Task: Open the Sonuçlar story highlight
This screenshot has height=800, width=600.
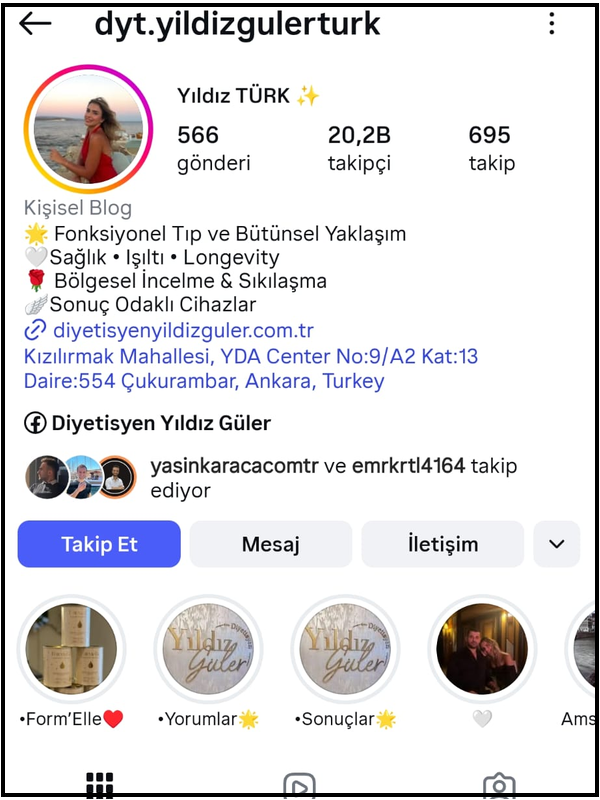Action: (x=345, y=651)
